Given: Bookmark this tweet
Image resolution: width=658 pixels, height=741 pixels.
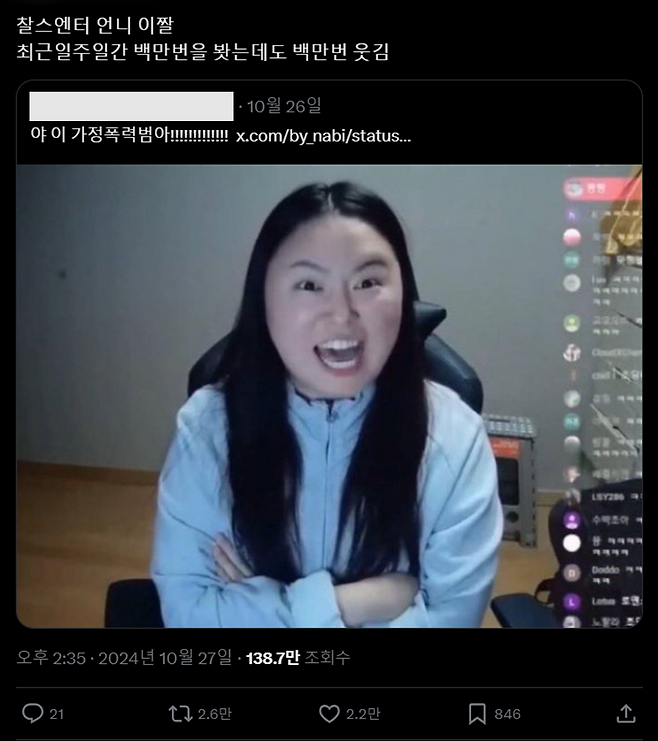Looking at the screenshot, I should click(477, 713).
